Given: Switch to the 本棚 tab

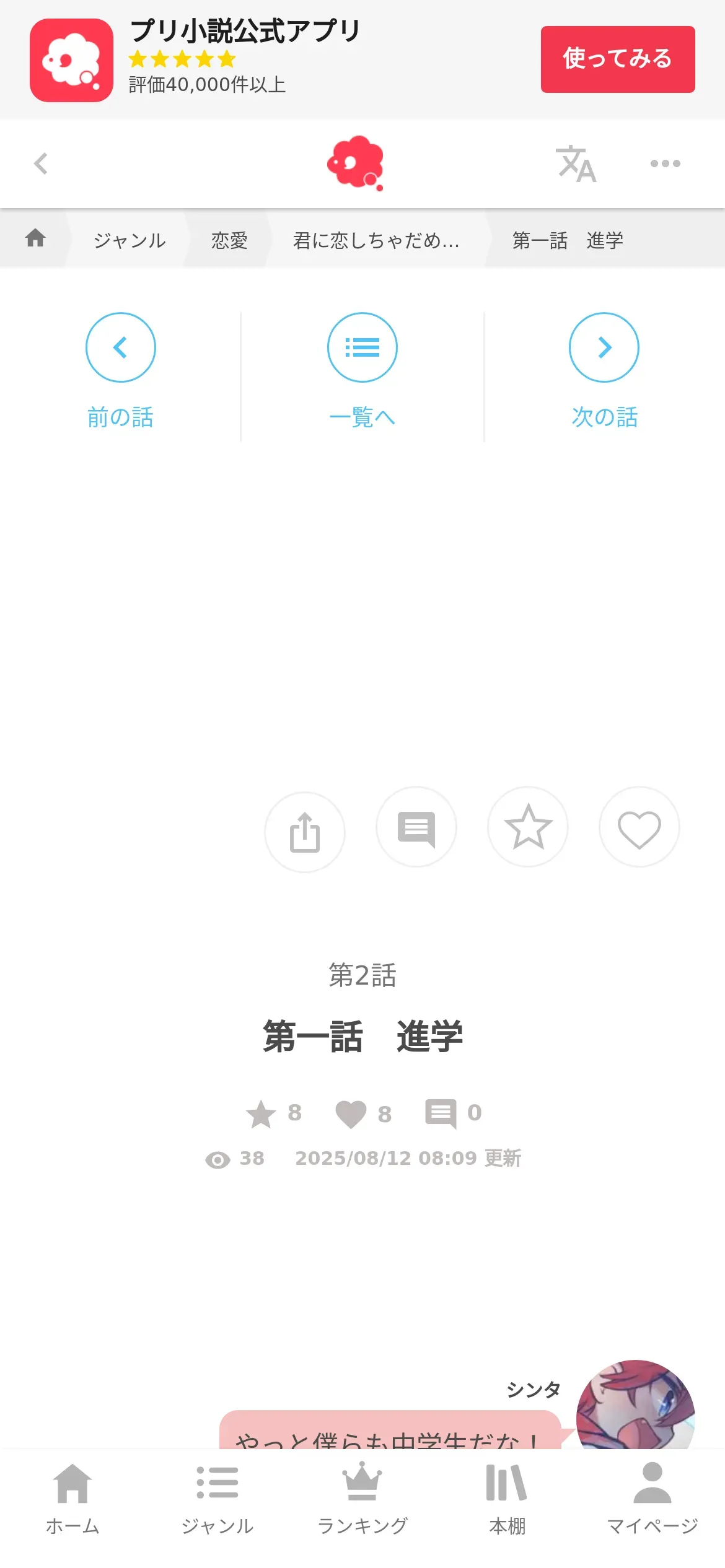Looking at the screenshot, I should (507, 1499).
